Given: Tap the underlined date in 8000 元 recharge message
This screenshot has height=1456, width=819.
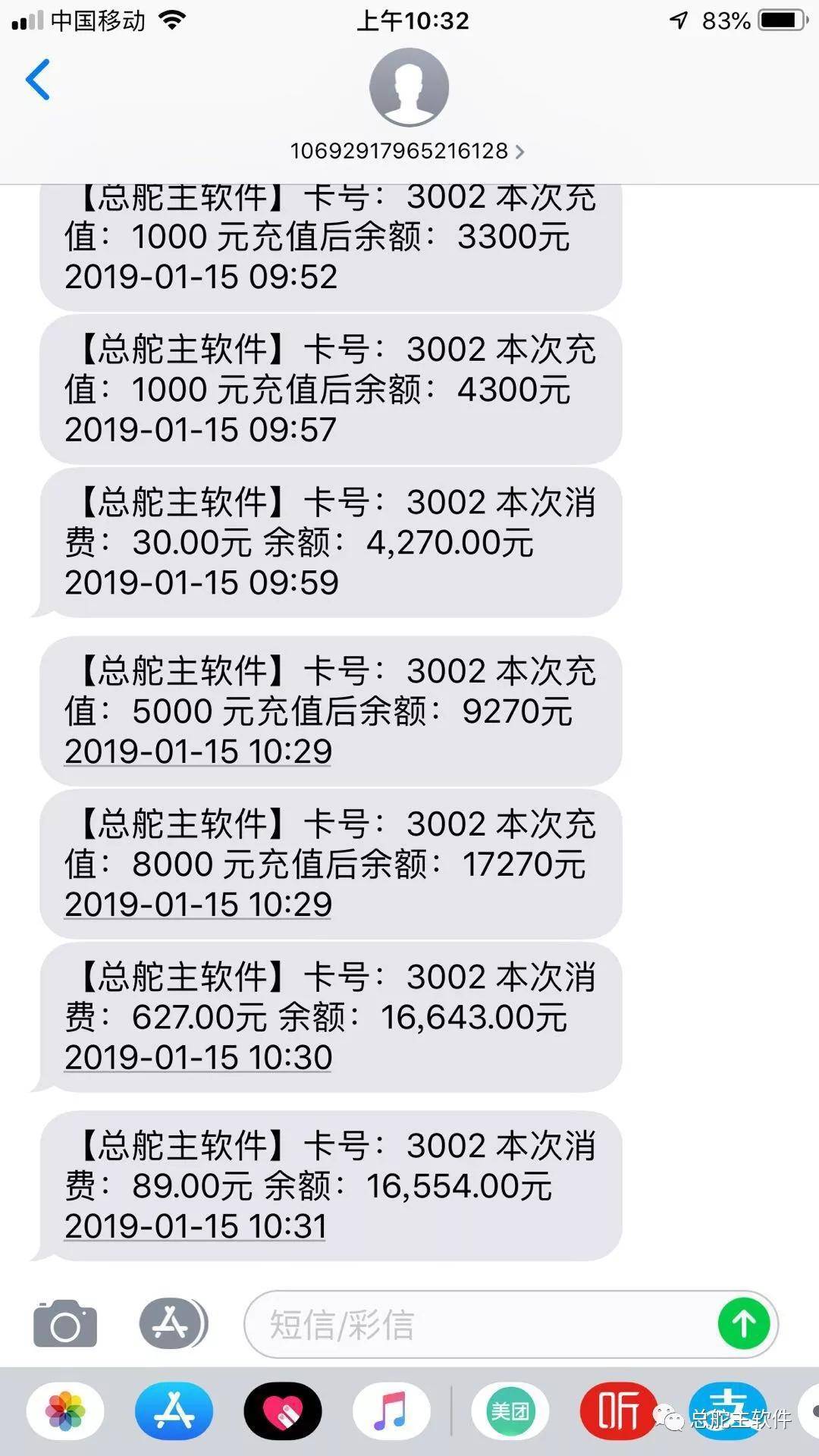Looking at the screenshot, I should click(199, 904).
